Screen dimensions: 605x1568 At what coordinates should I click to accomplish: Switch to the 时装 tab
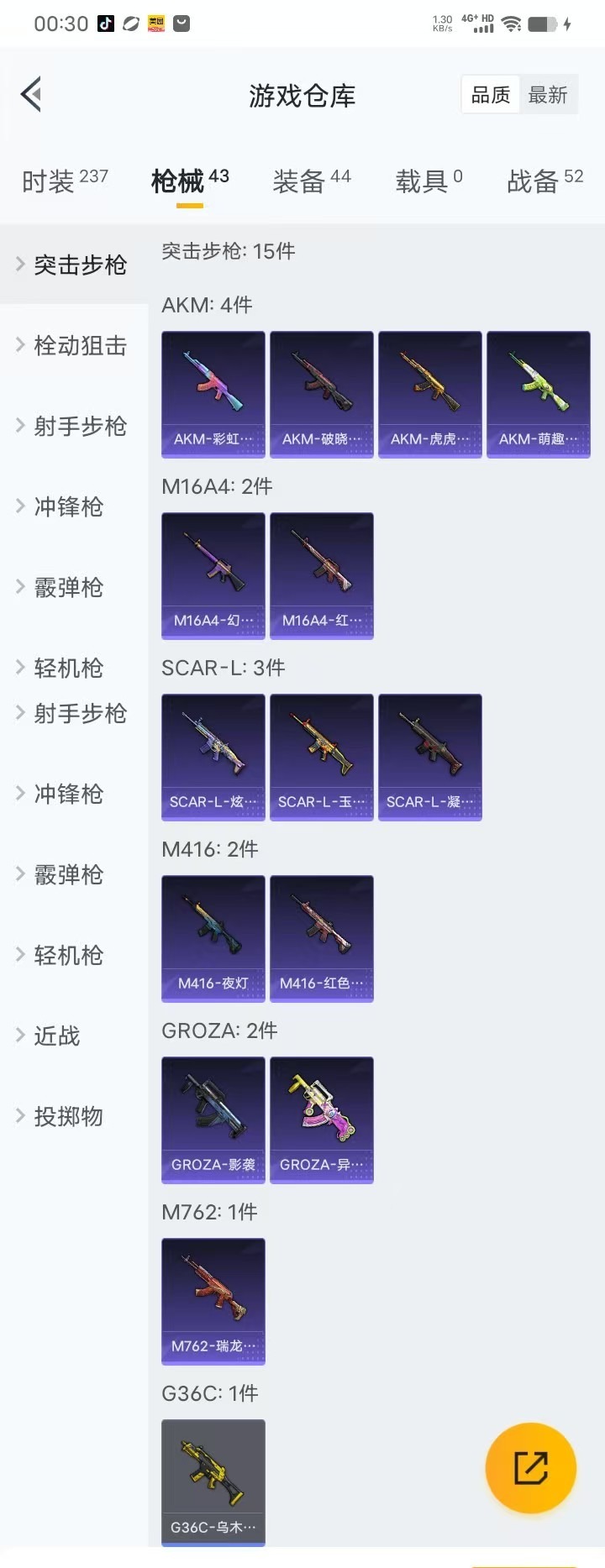coord(64,181)
